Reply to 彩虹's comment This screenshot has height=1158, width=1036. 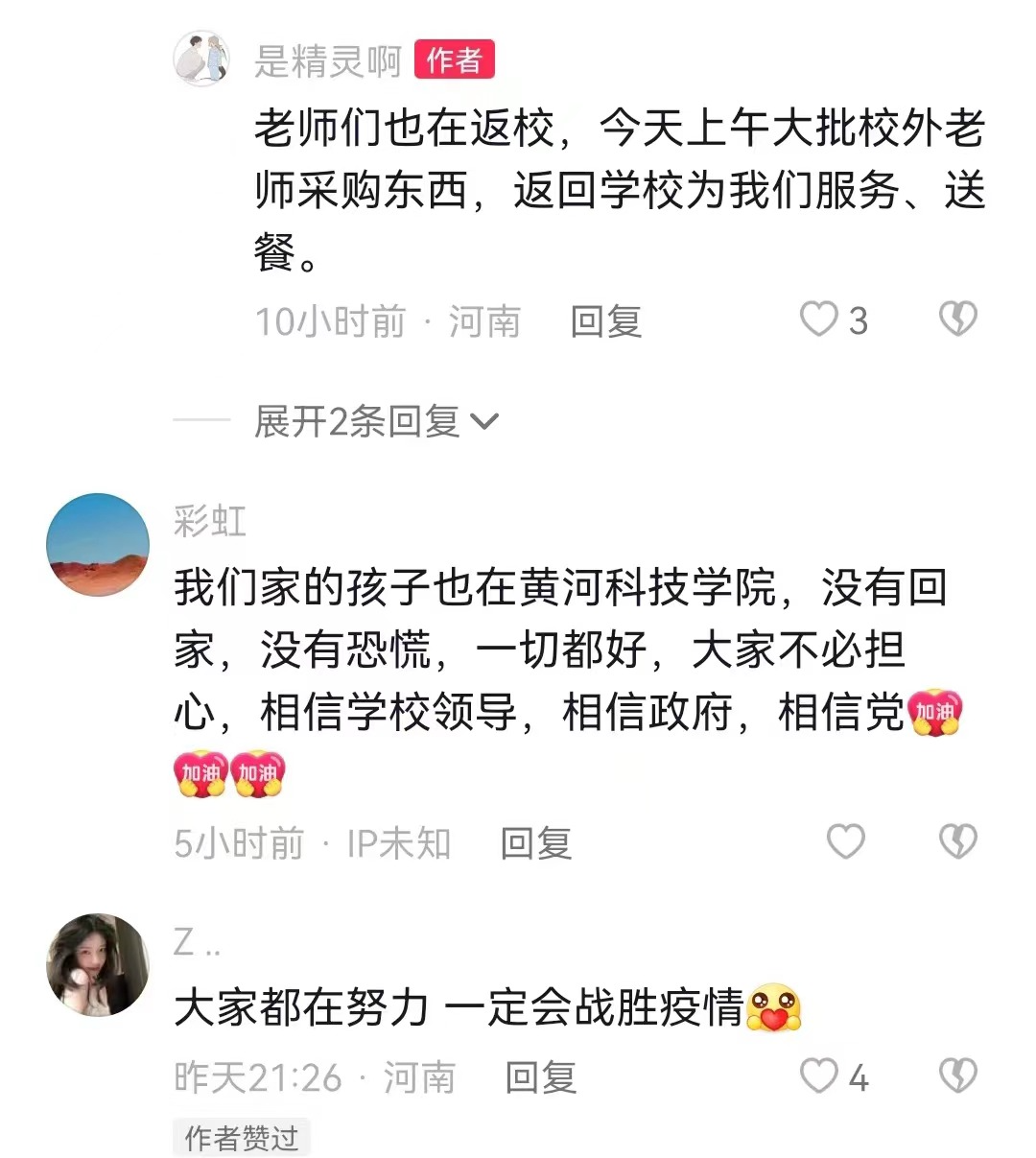535,843
